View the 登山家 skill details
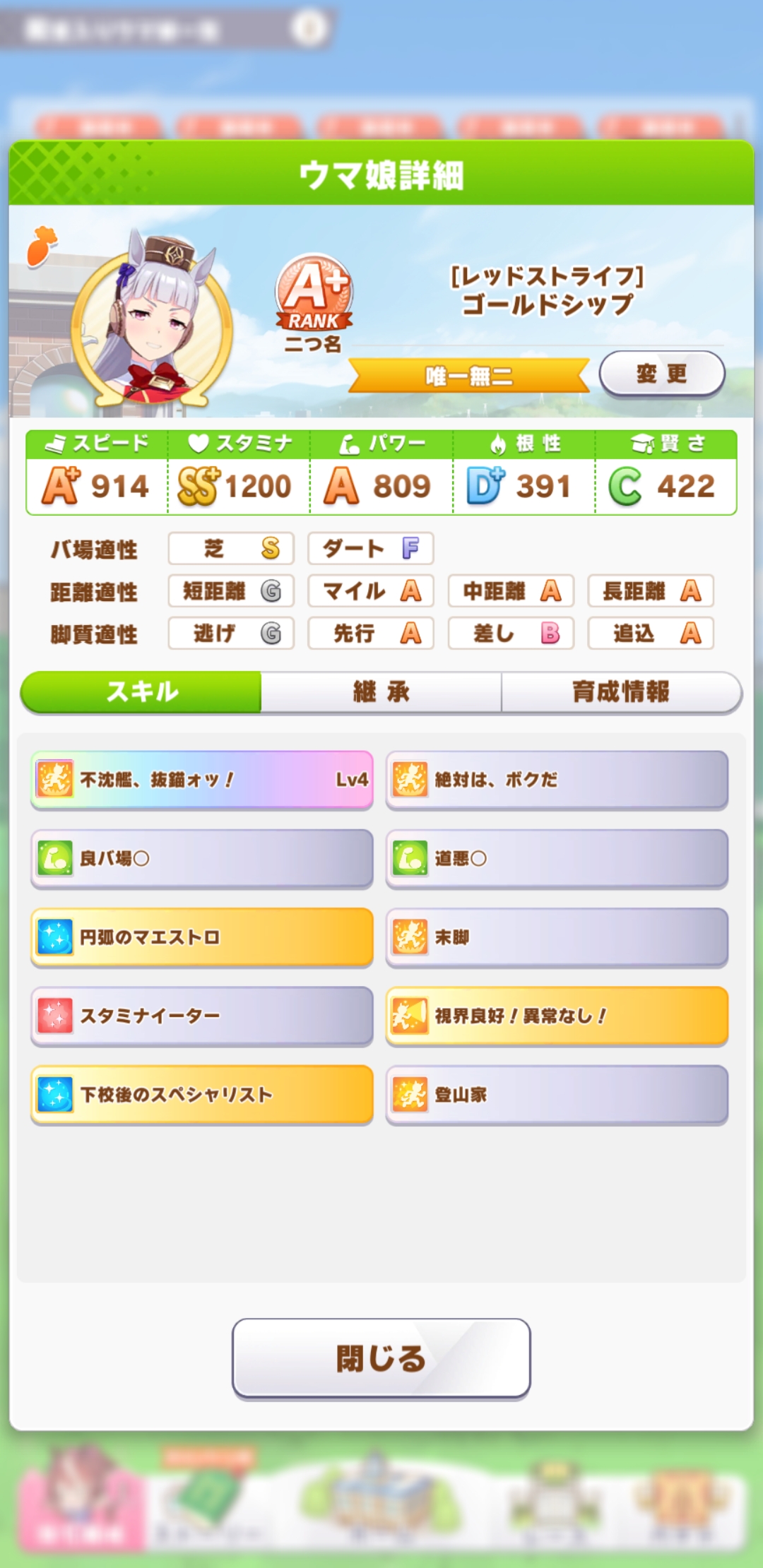 [x=557, y=1094]
